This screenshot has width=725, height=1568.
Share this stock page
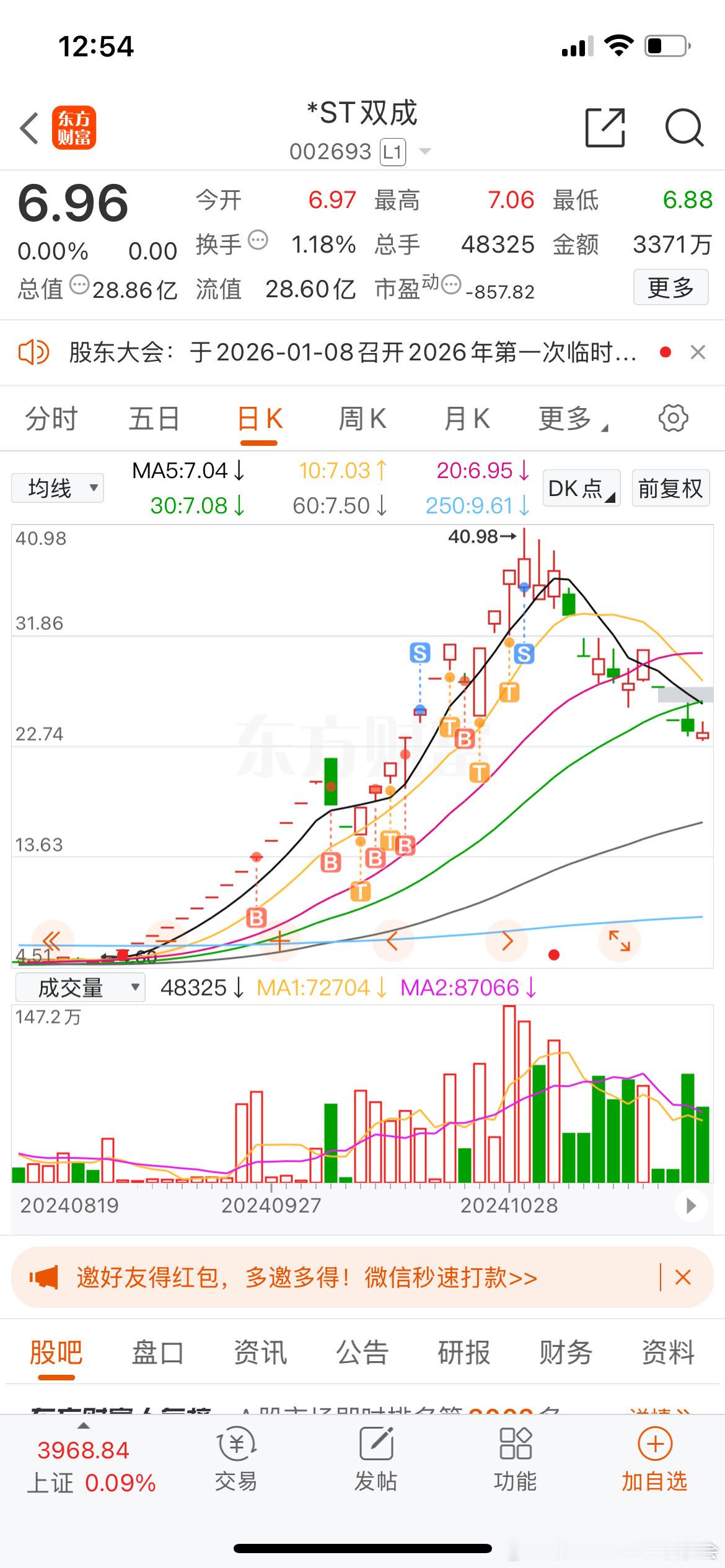pos(605,128)
